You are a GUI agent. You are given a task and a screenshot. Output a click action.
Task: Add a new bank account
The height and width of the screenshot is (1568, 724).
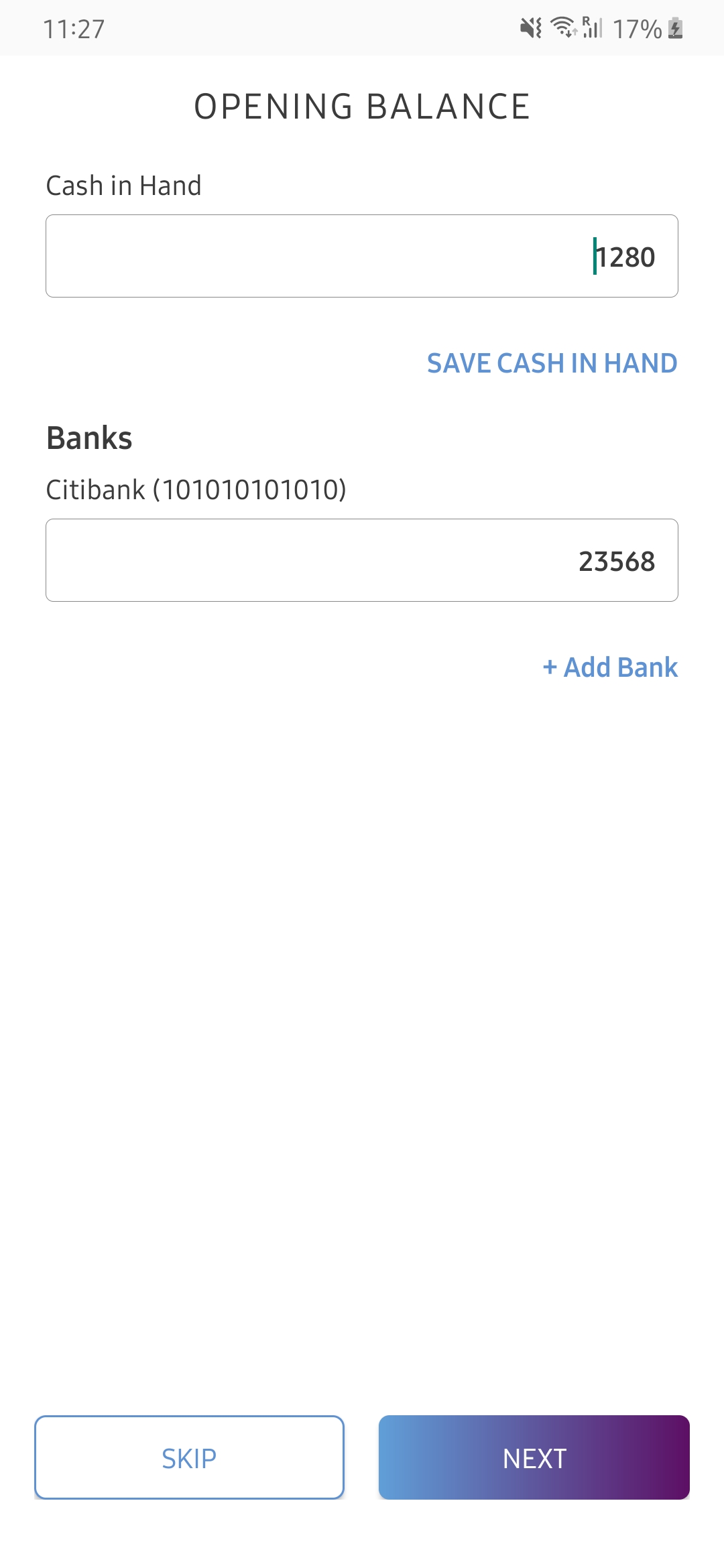coord(611,667)
